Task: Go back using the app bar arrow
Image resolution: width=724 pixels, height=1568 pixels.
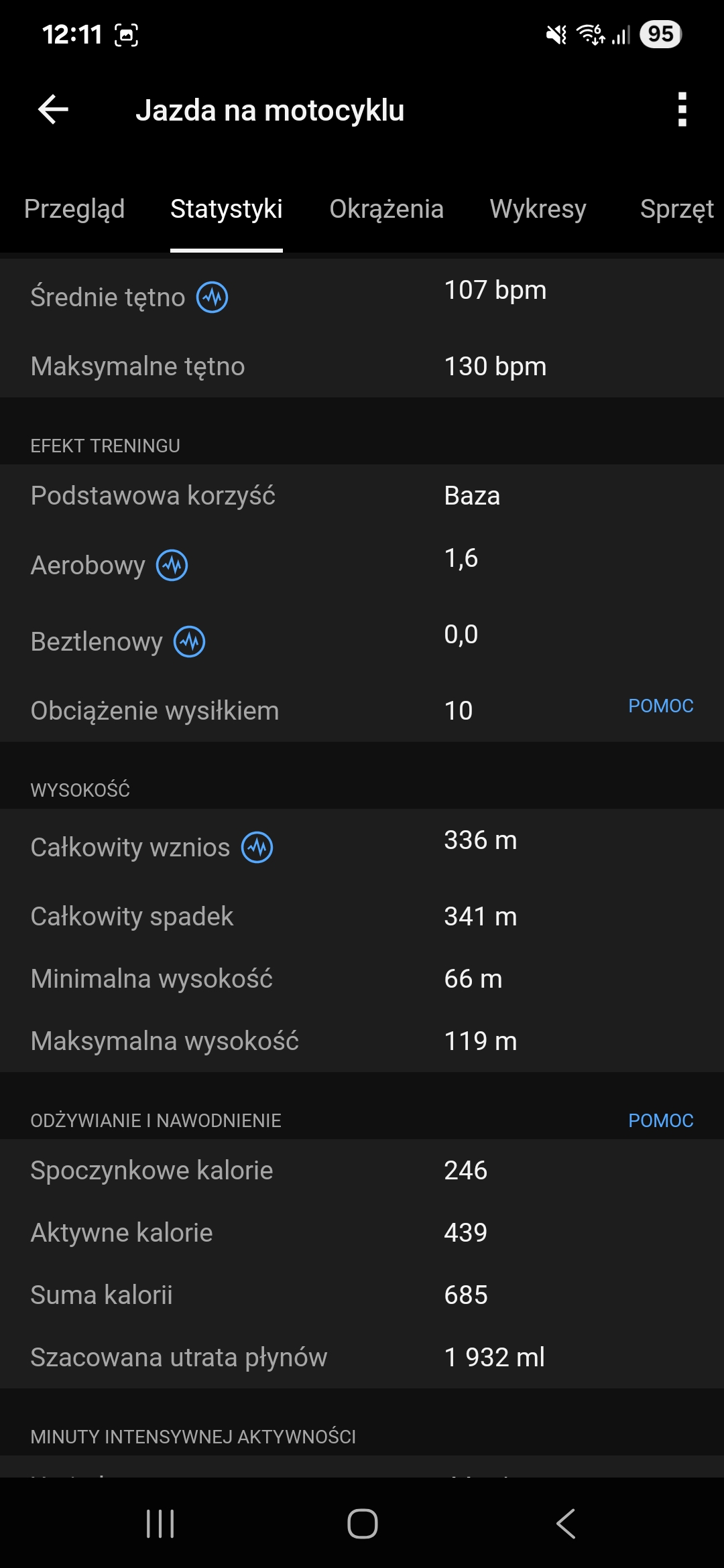Action: point(54,110)
